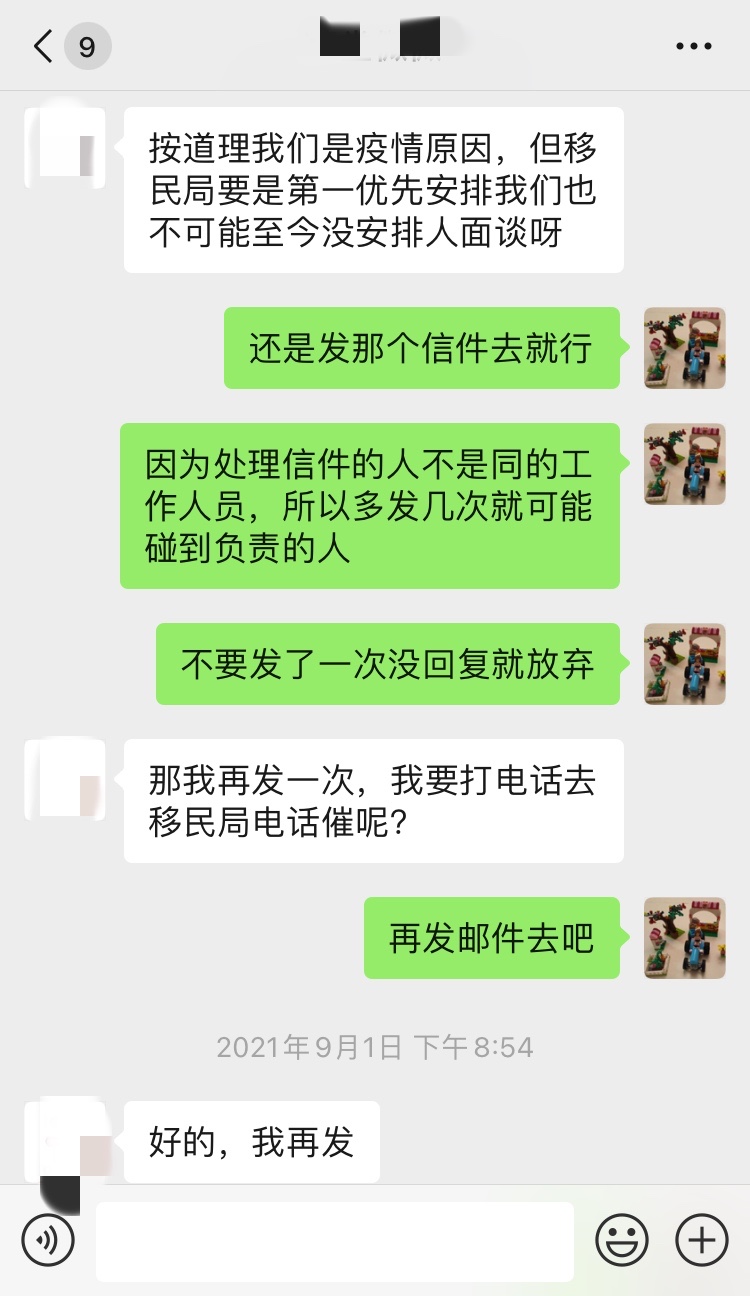Viewport: 750px width, 1296px height.
Task: Go back to the chat list
Action: click(x=44, y=46)
